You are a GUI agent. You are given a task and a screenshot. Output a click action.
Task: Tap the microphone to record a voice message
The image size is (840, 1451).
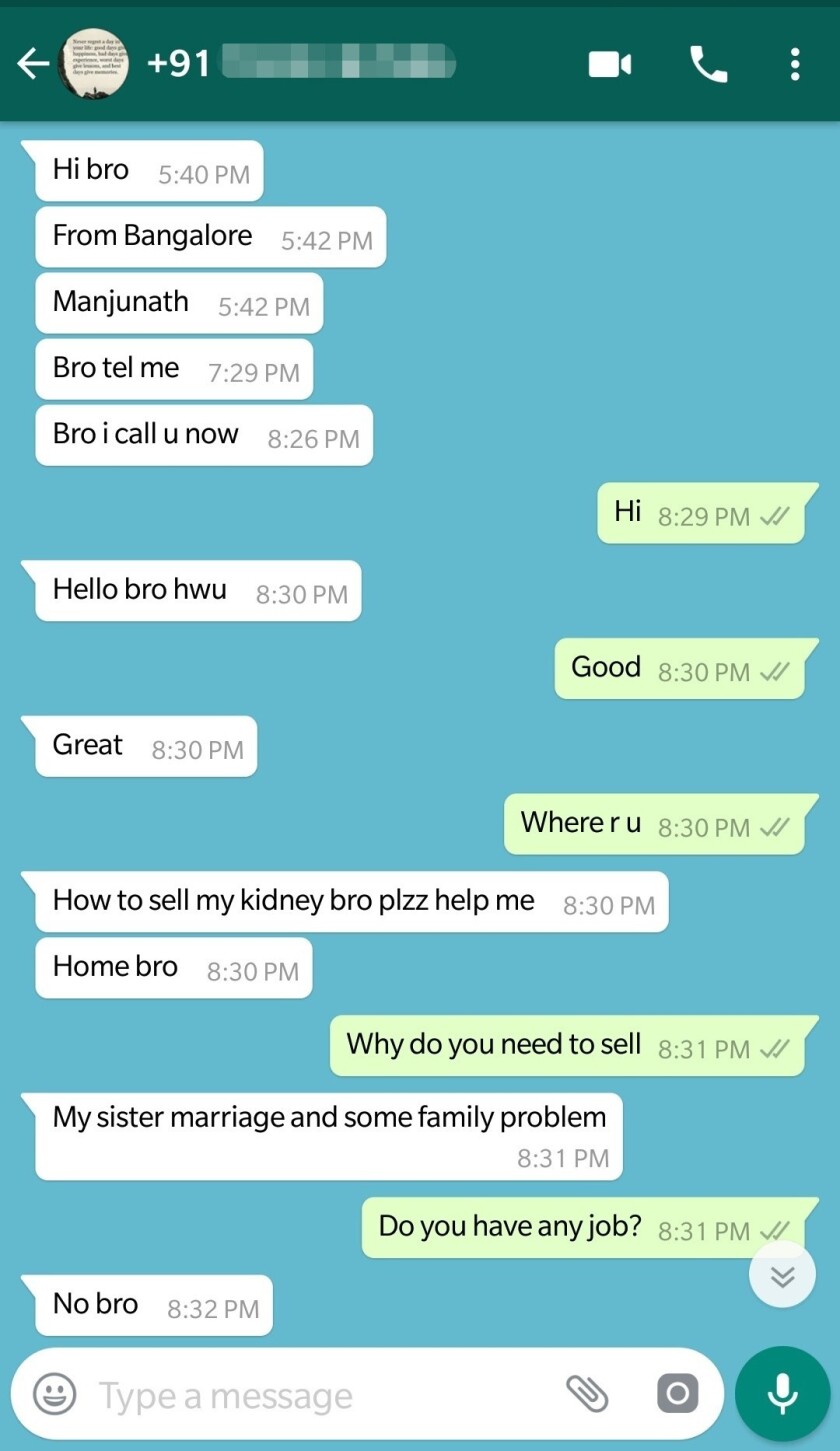[x=782, y=1393]
